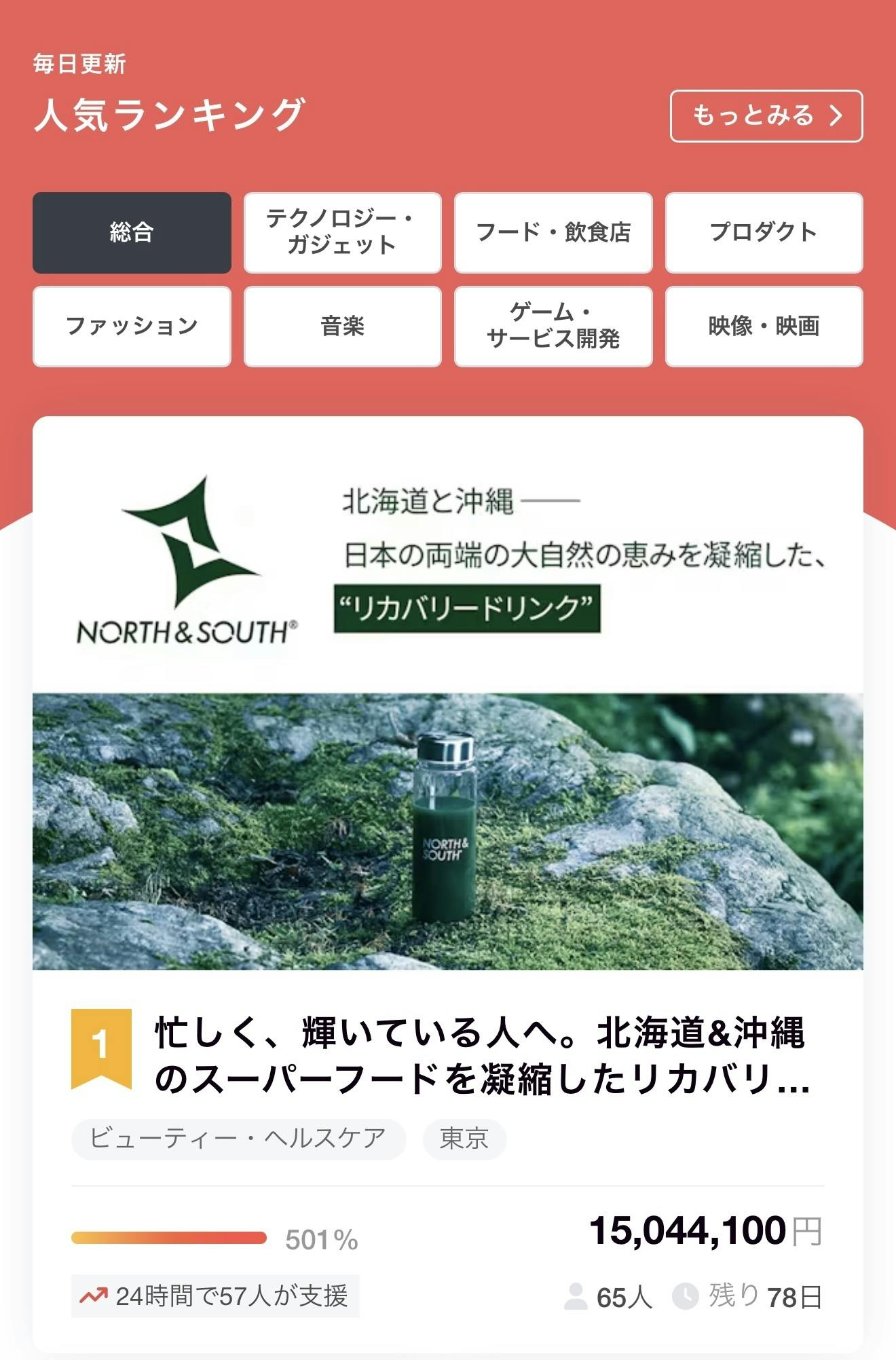Switch to フード・飲食店 category
This screenshot has width=896, height=1360.
pos(553,233)
